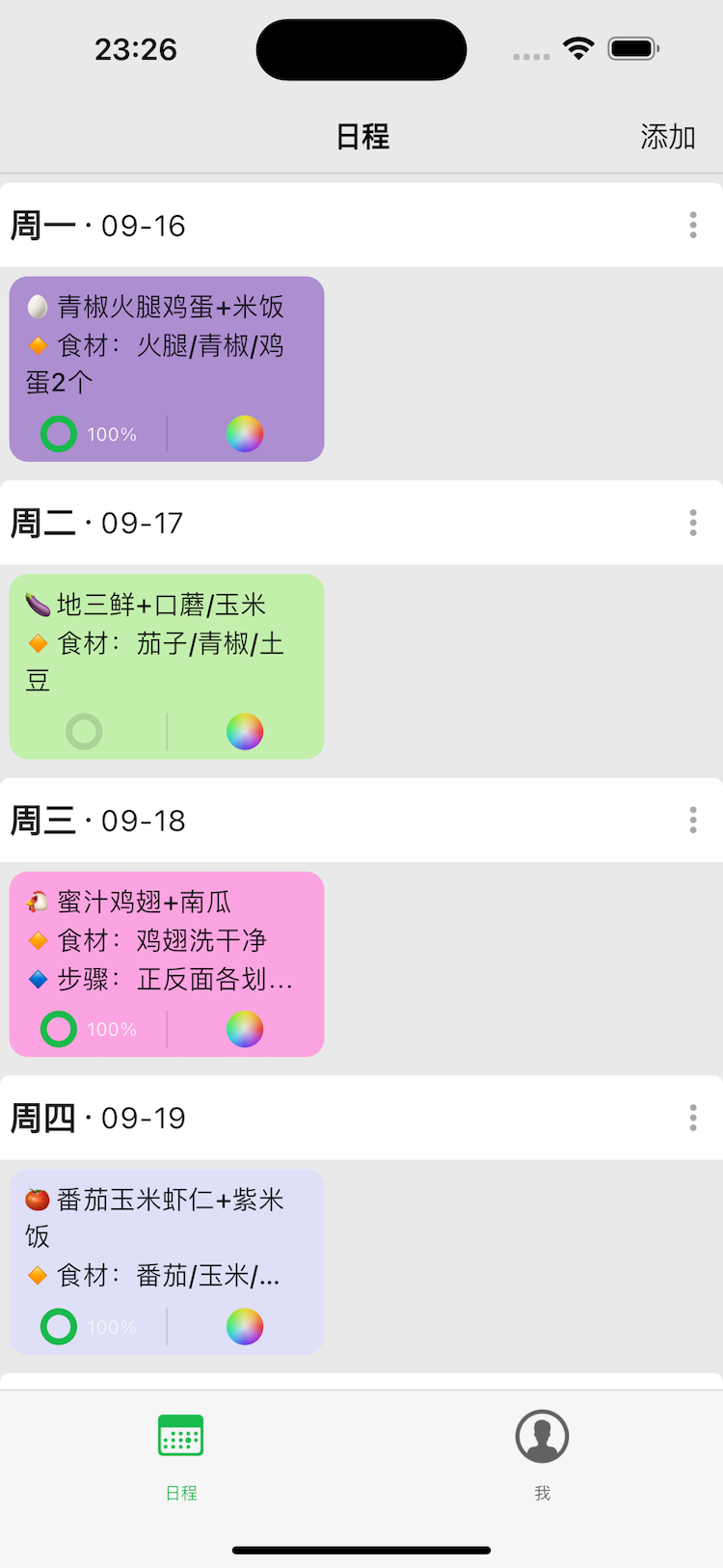Mark Wednesday's 蜜汁鸡翅 meal as incomplete

point(58,1029)
